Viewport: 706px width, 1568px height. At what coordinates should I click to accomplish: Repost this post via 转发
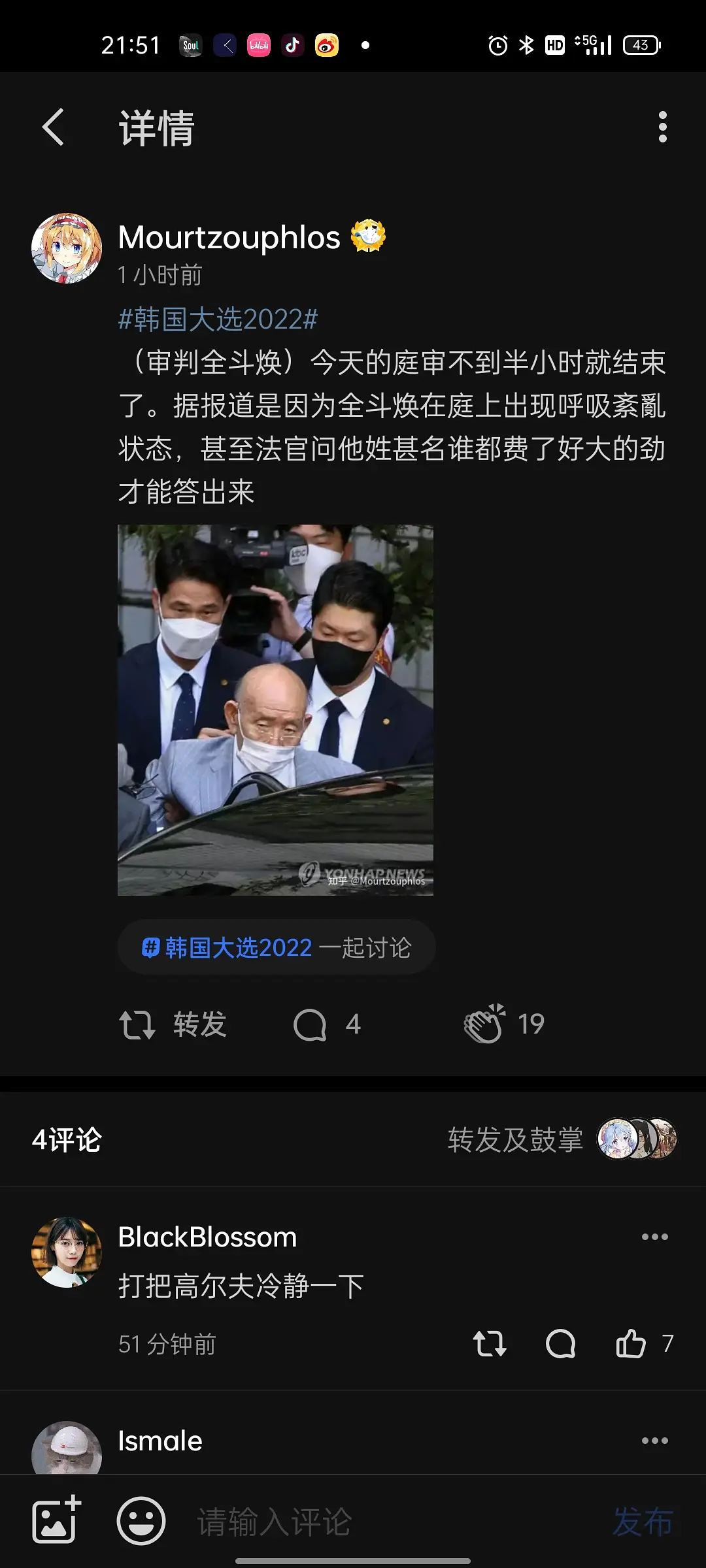(173, 1024)
